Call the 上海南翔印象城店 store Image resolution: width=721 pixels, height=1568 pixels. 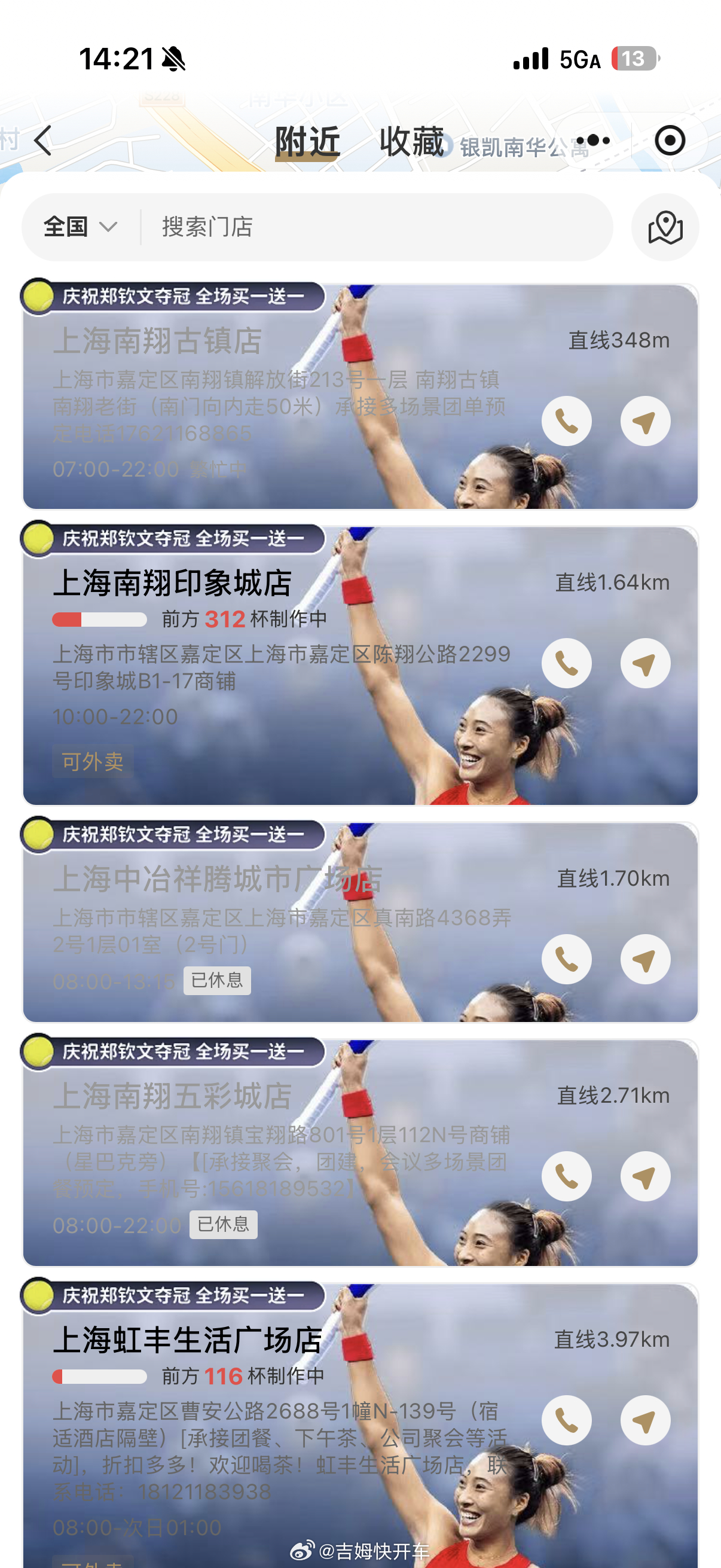pyautogui.click(x=566, y=663)
